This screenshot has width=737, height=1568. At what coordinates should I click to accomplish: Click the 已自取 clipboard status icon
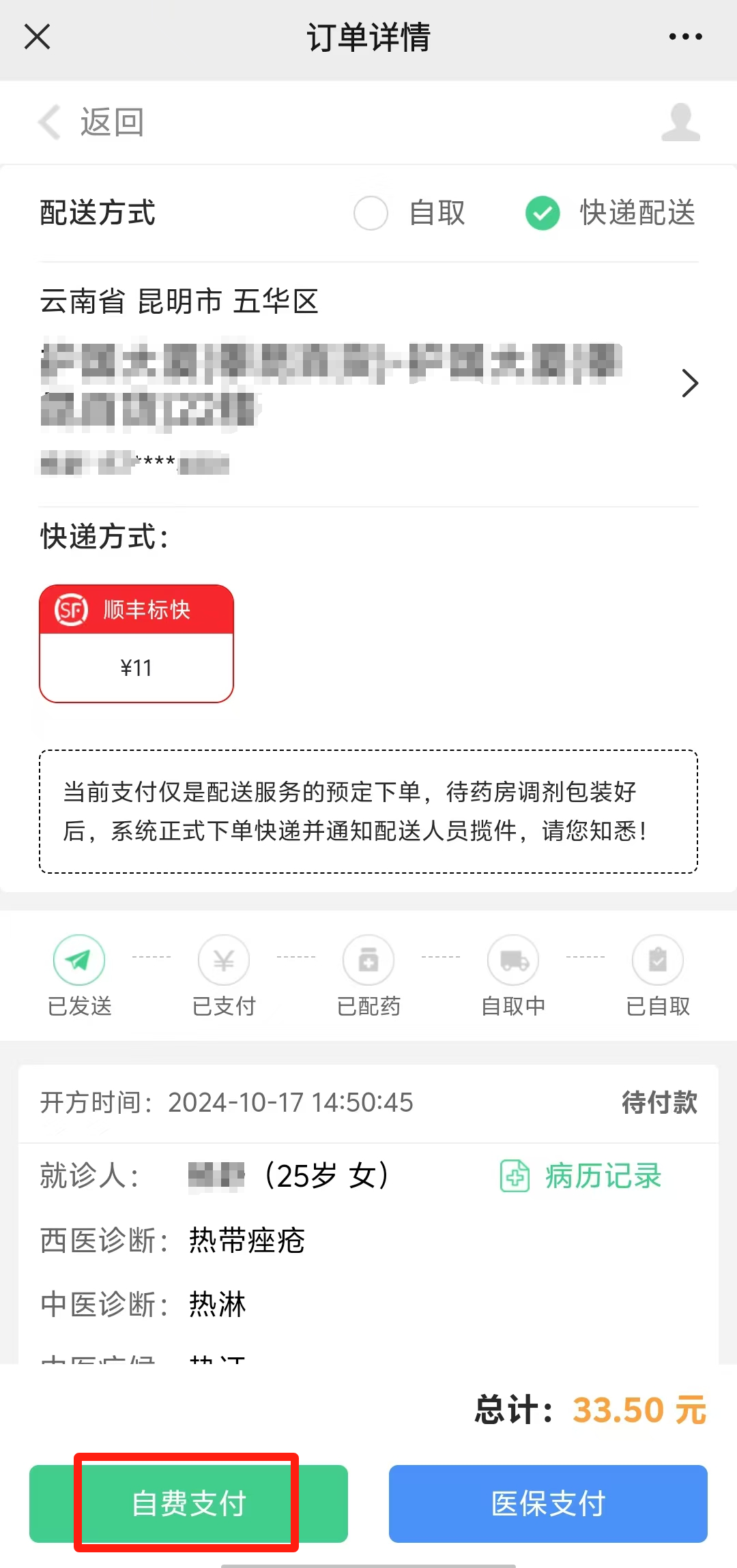657,960
